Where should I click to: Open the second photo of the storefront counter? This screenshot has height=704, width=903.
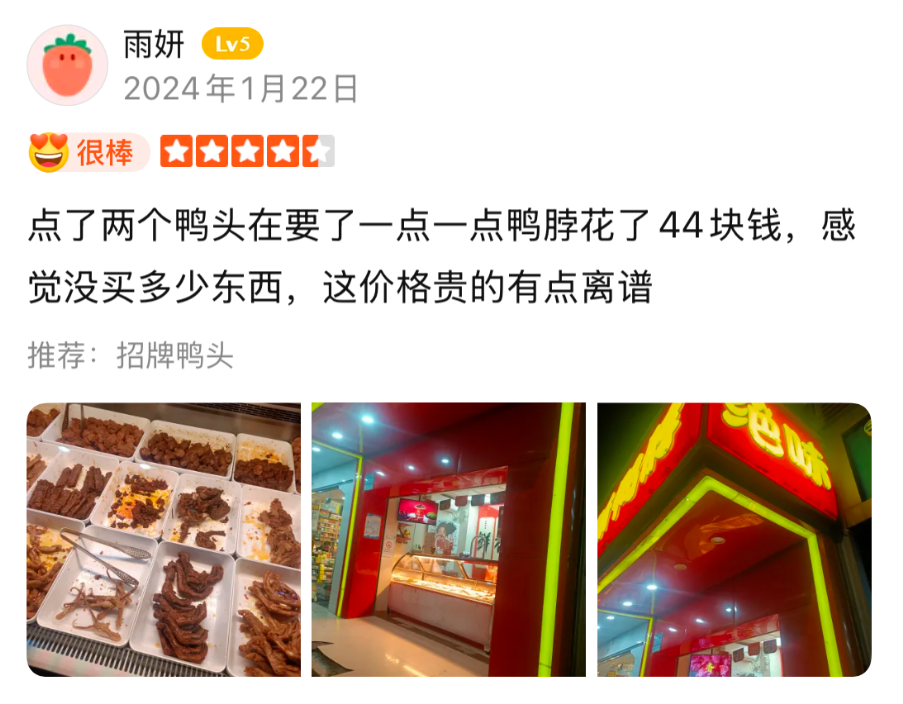[448, 539]
